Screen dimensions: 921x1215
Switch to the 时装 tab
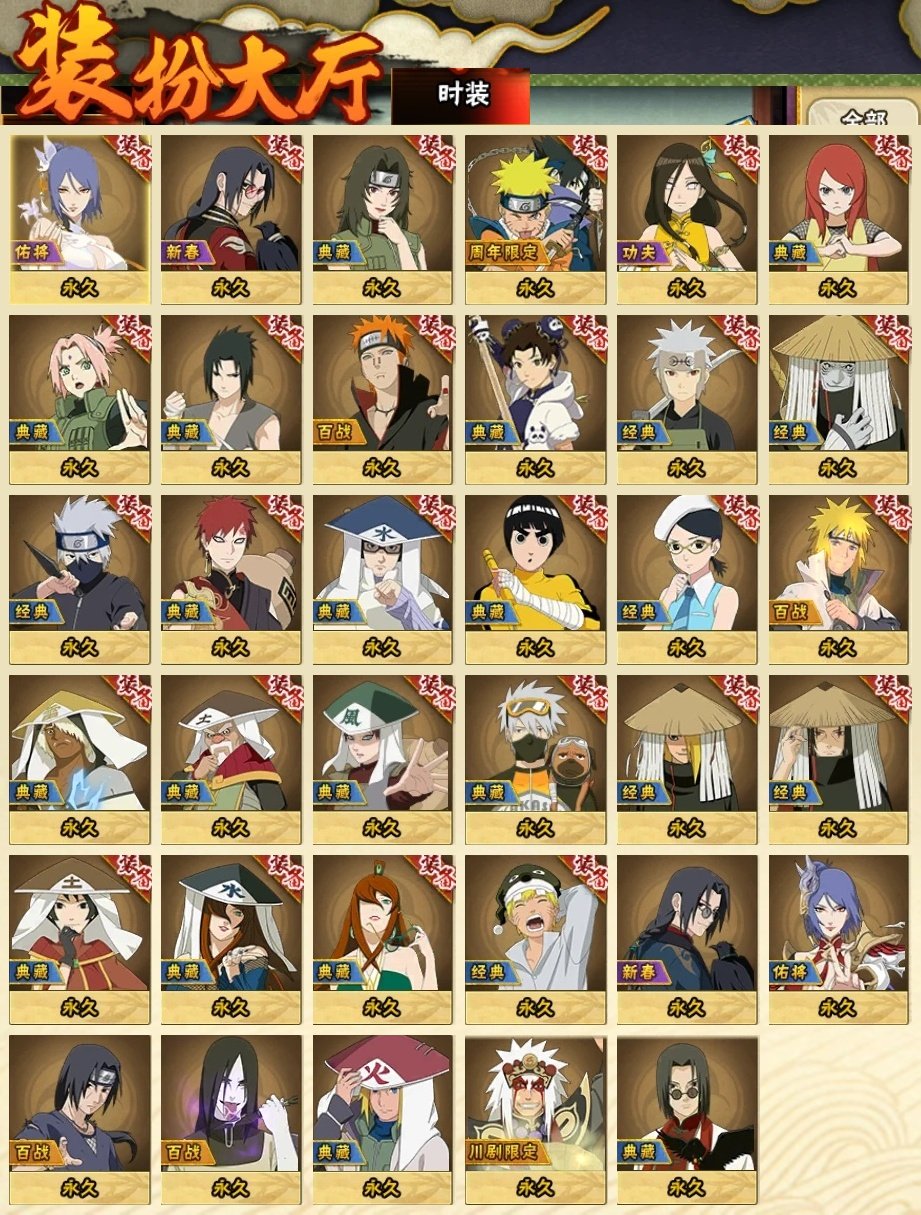pos(462,95)
